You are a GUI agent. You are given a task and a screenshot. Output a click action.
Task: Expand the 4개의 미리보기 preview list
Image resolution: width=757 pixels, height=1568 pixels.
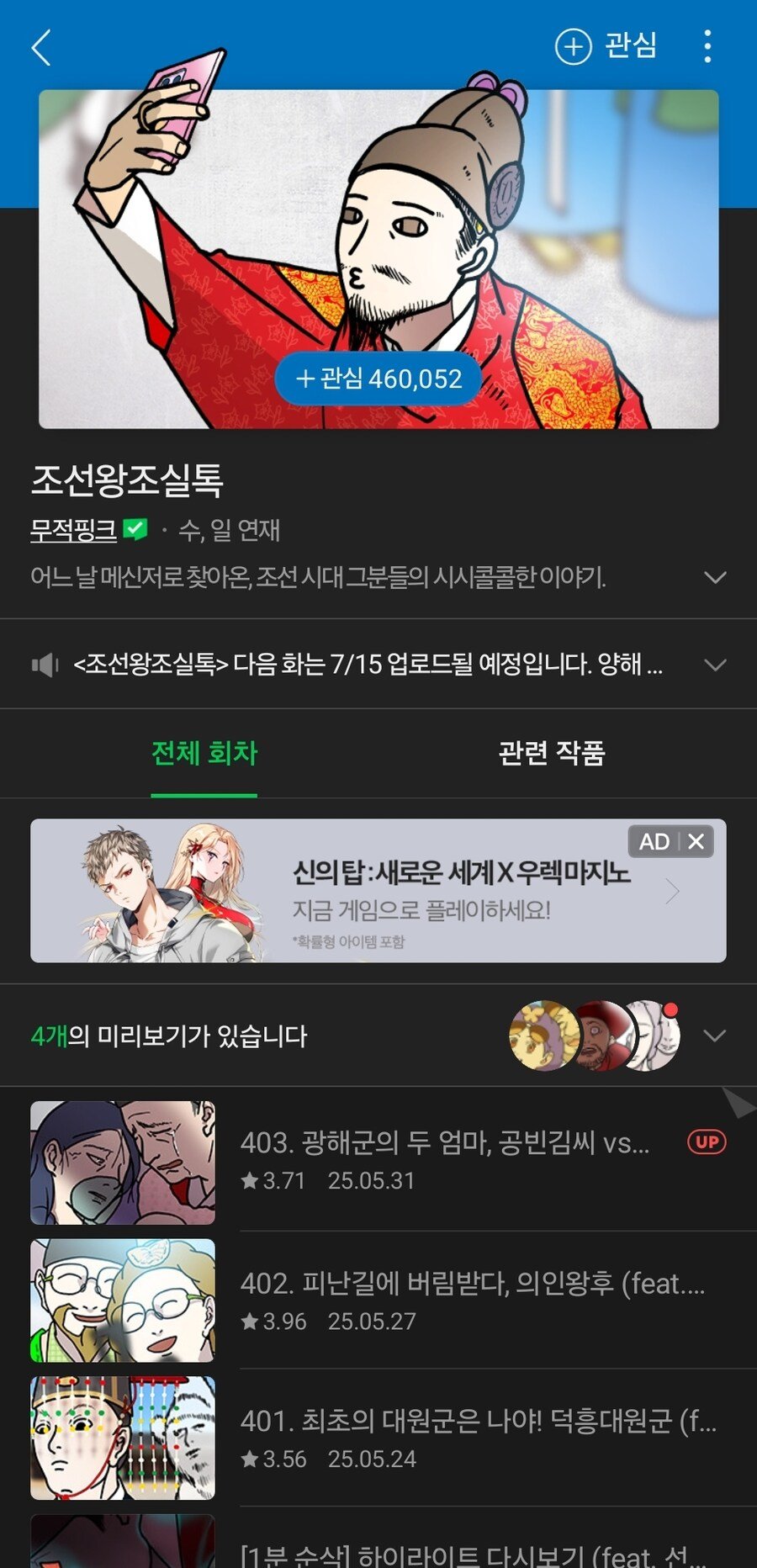point(714,1036)
